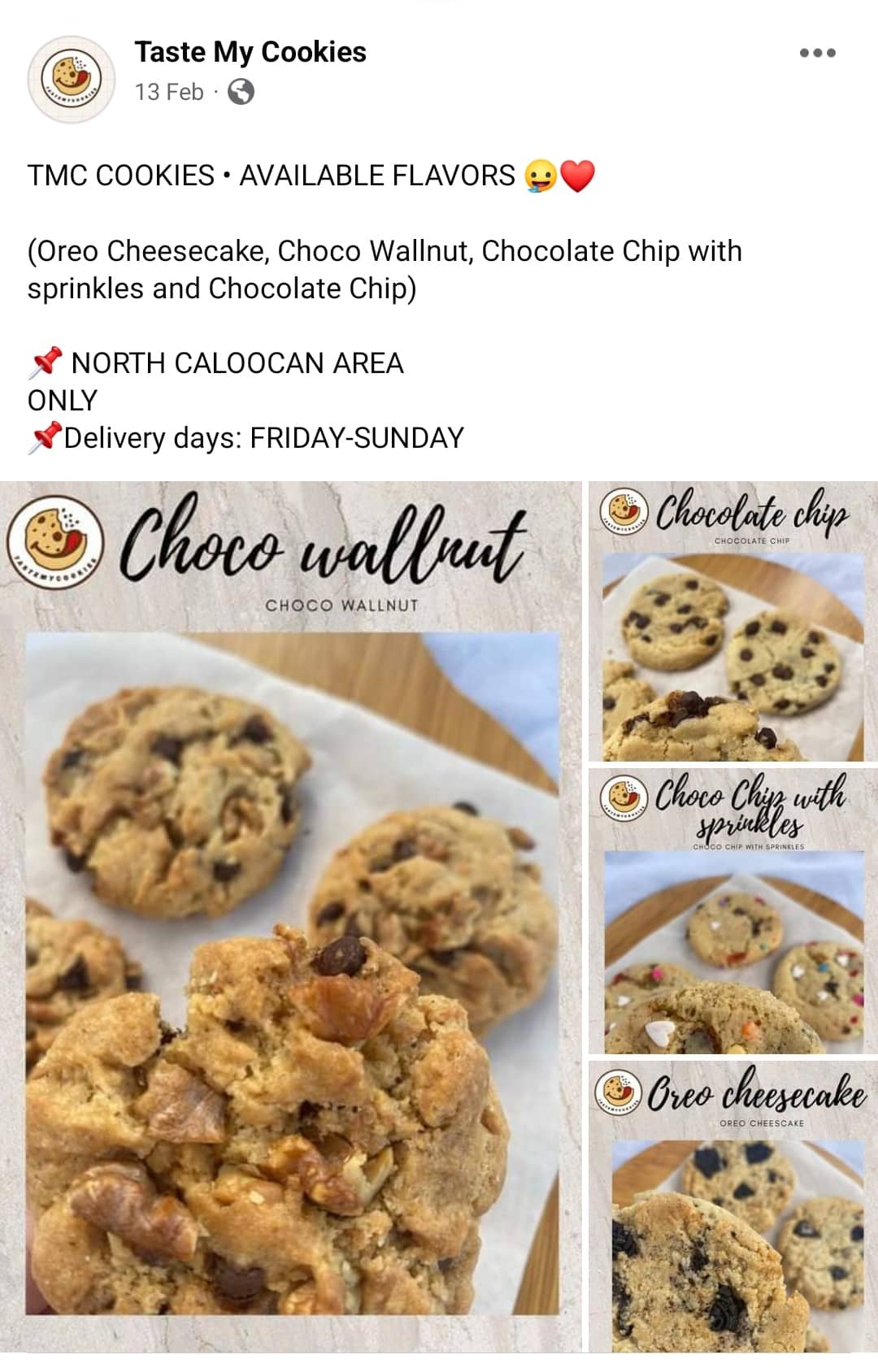This screenshot has width=878, height=1372.
Task: Tap the 13 Feb post timestamp
Action: coord(169,92)
